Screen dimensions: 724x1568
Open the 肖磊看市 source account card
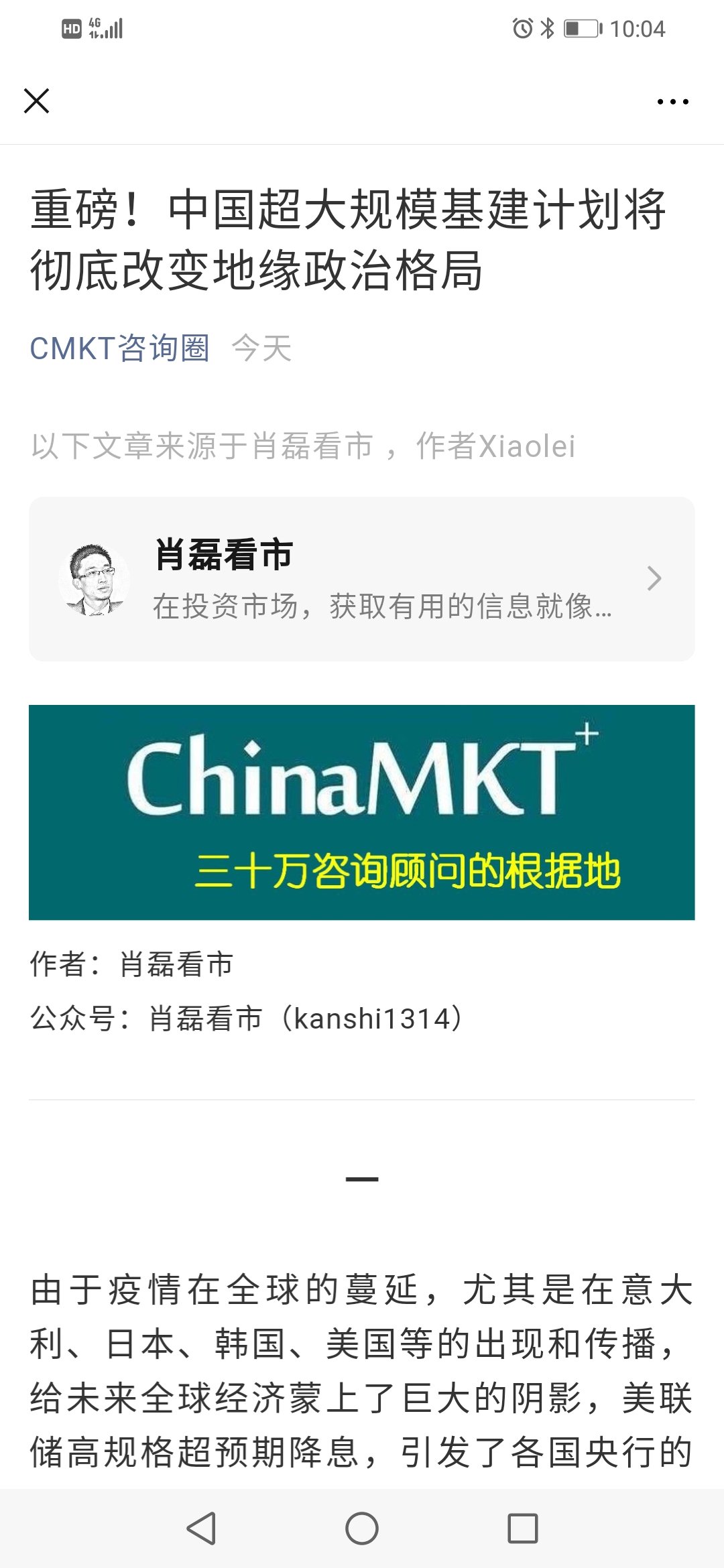coord(362,579)
